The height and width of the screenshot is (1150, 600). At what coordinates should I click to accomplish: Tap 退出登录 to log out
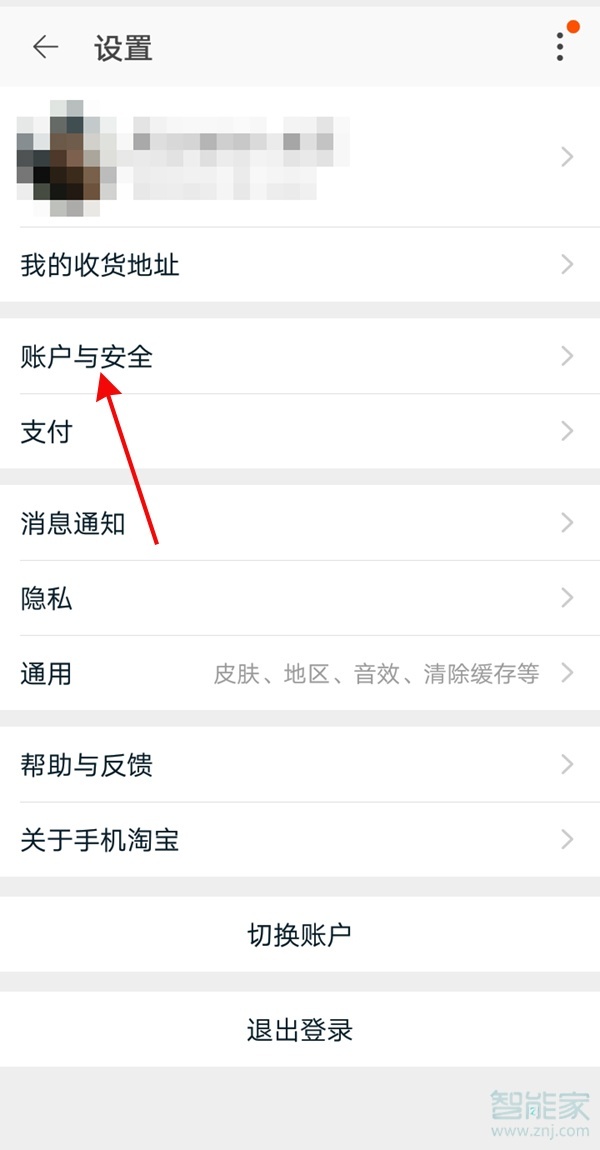pos(300,1029)
